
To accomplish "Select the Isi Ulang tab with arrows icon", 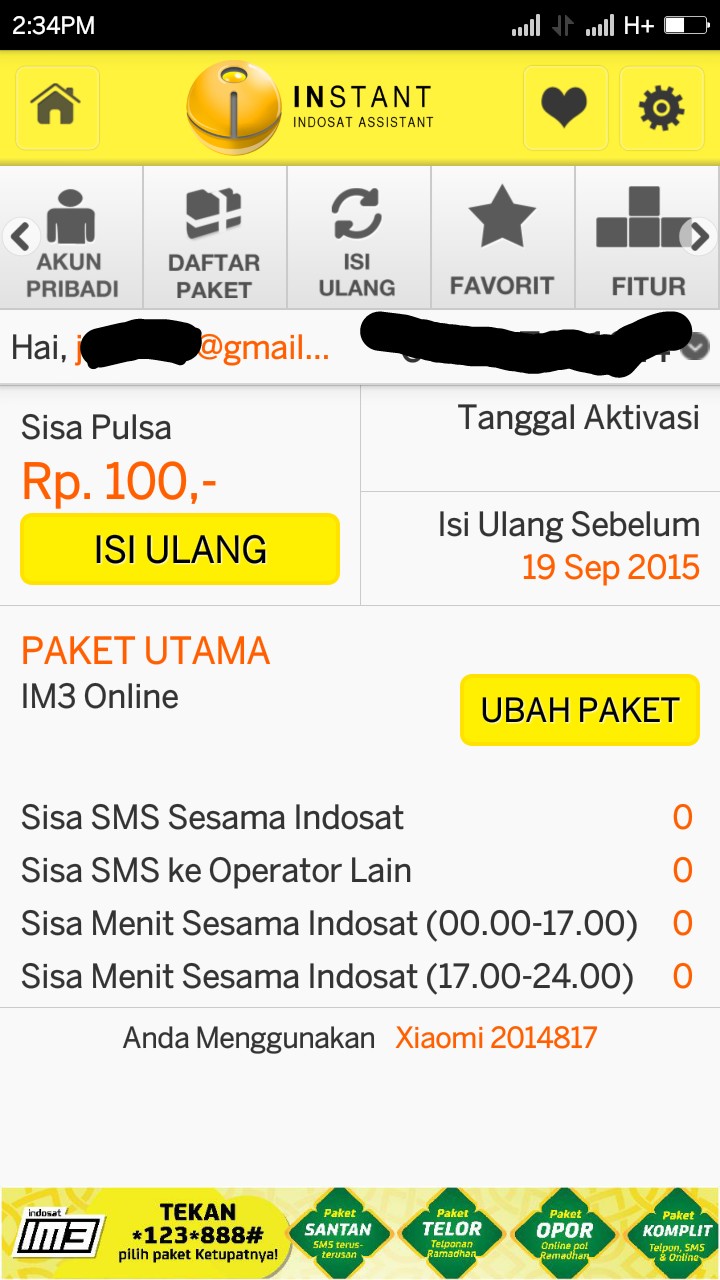I will pos(357,238).
